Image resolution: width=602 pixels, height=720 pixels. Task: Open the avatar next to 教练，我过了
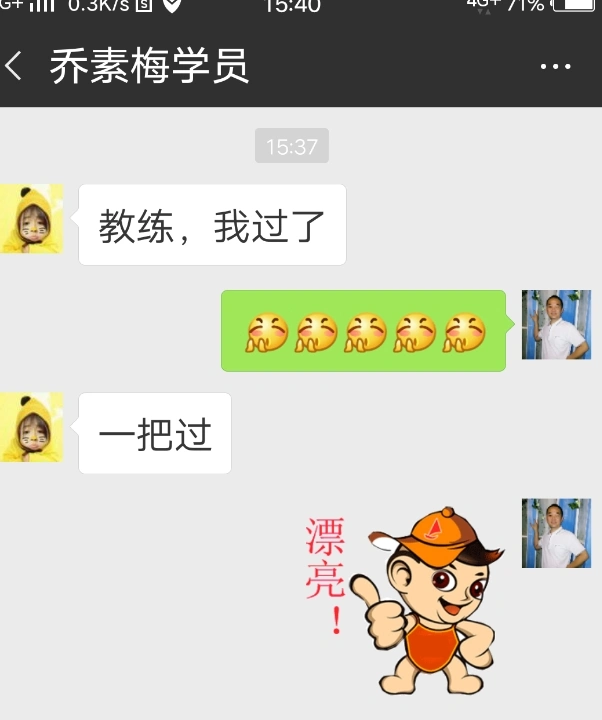pyautogui.click(x=32, y=218)
